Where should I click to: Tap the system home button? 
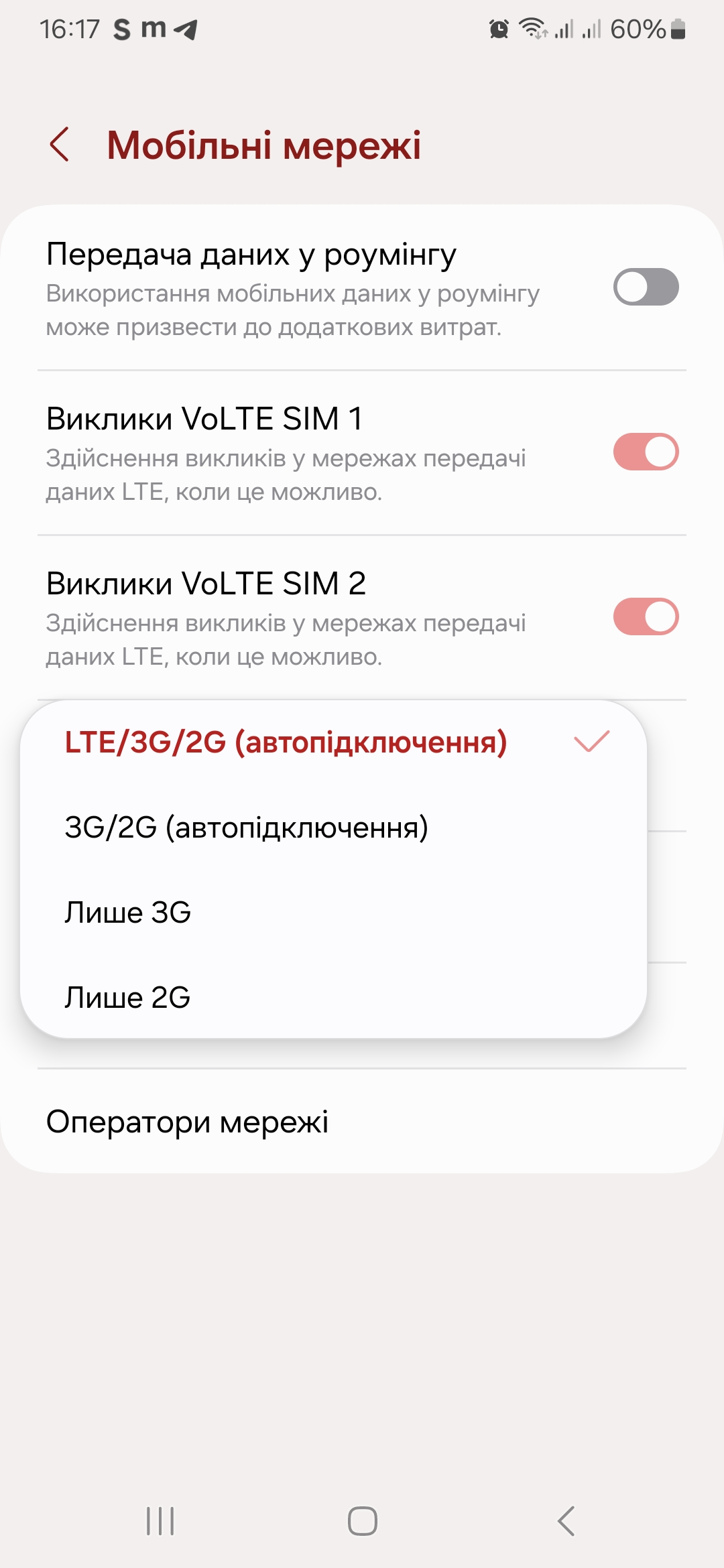click(x=362, y=1521)
